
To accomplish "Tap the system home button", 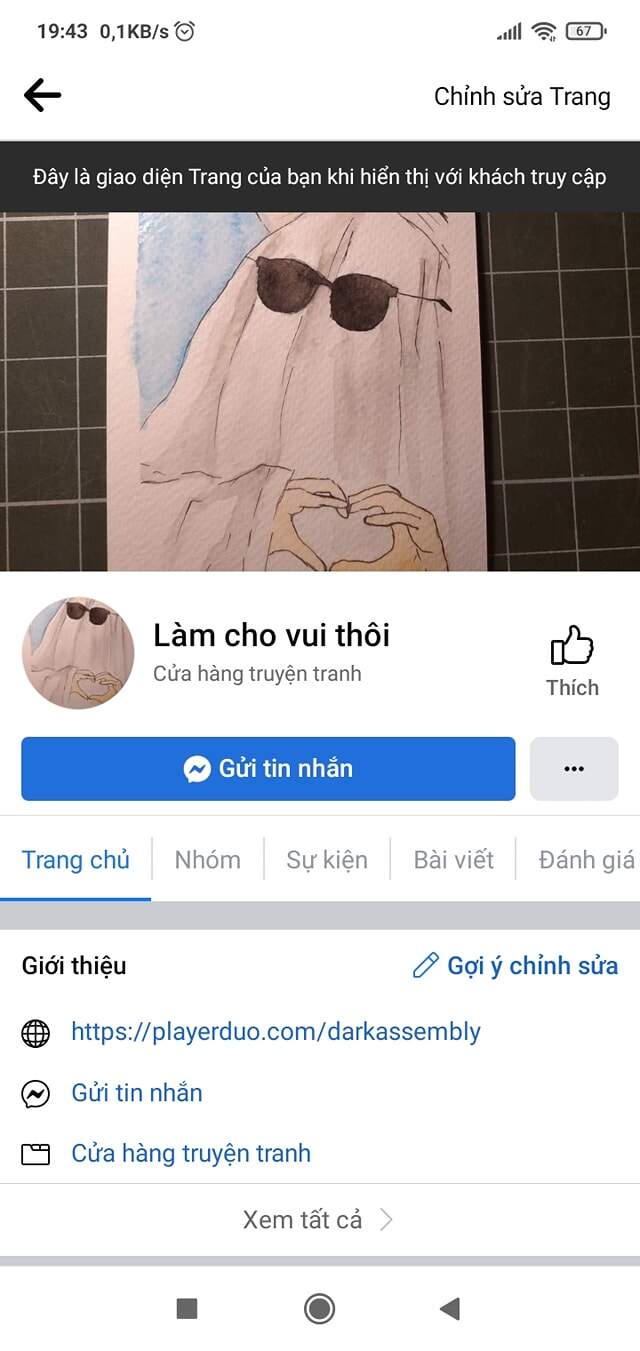I will 319,1308.
